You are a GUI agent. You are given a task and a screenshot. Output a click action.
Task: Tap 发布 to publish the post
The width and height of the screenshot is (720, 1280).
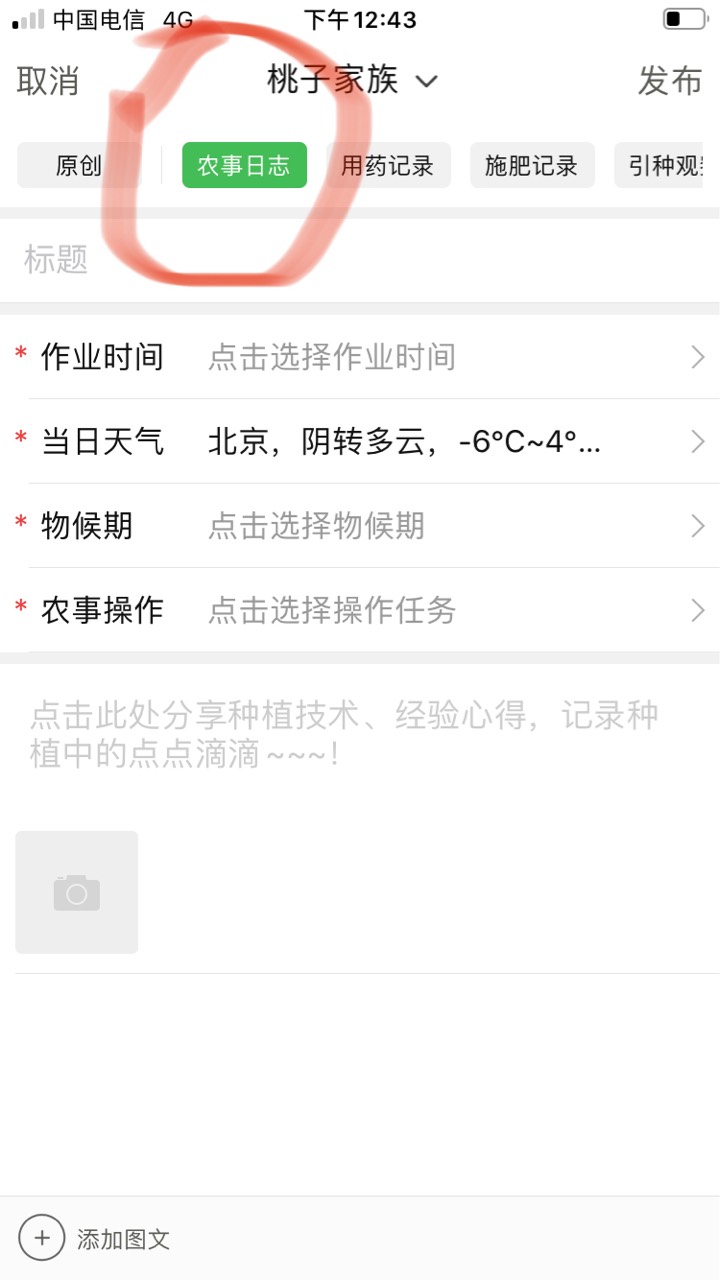(x=670, y=81)
